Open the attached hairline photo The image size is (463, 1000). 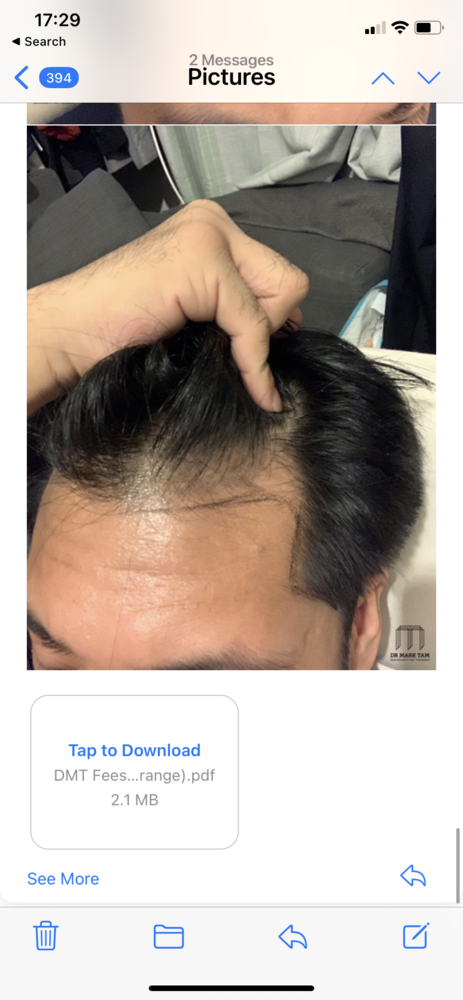(x=232, y=397)
